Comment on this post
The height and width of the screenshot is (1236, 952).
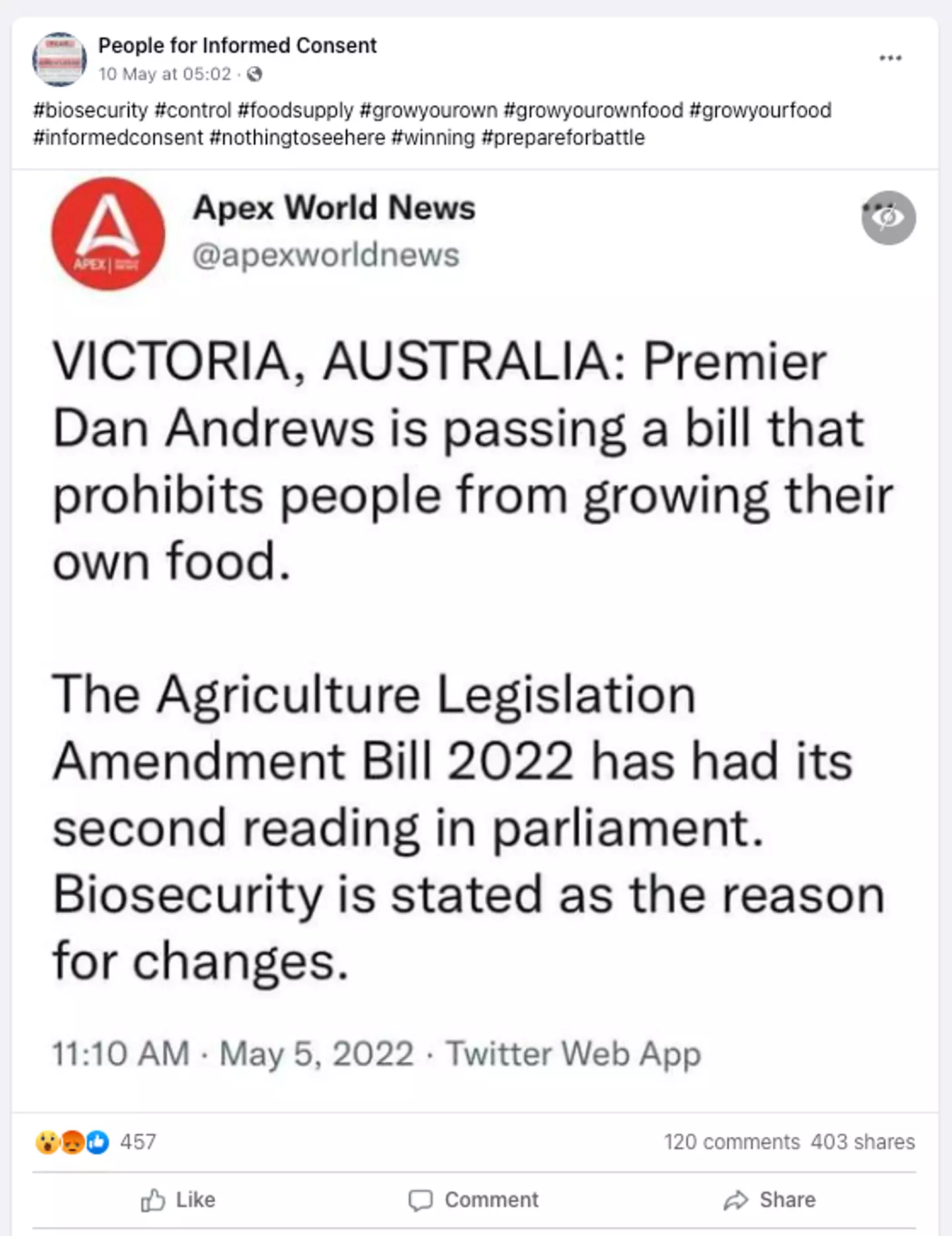click(474, 1200)
